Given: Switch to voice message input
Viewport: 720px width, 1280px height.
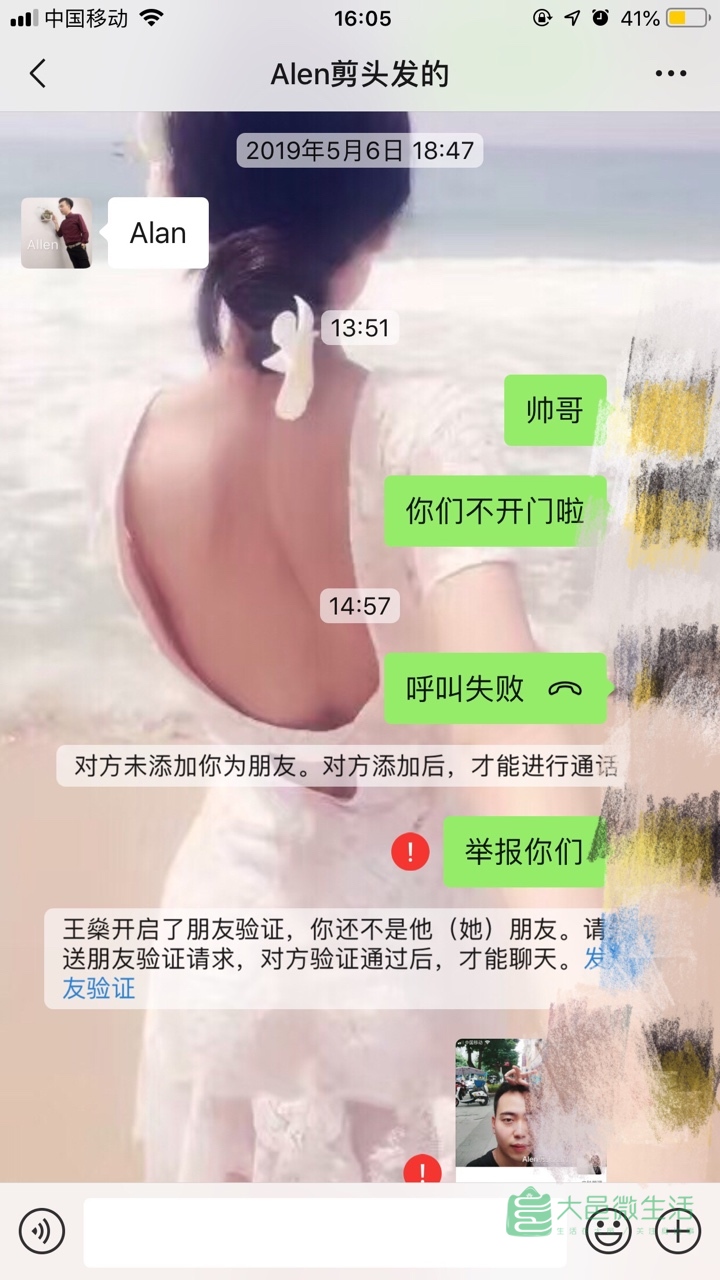Looking at the screenshot, I should [x=41, y=1231].
